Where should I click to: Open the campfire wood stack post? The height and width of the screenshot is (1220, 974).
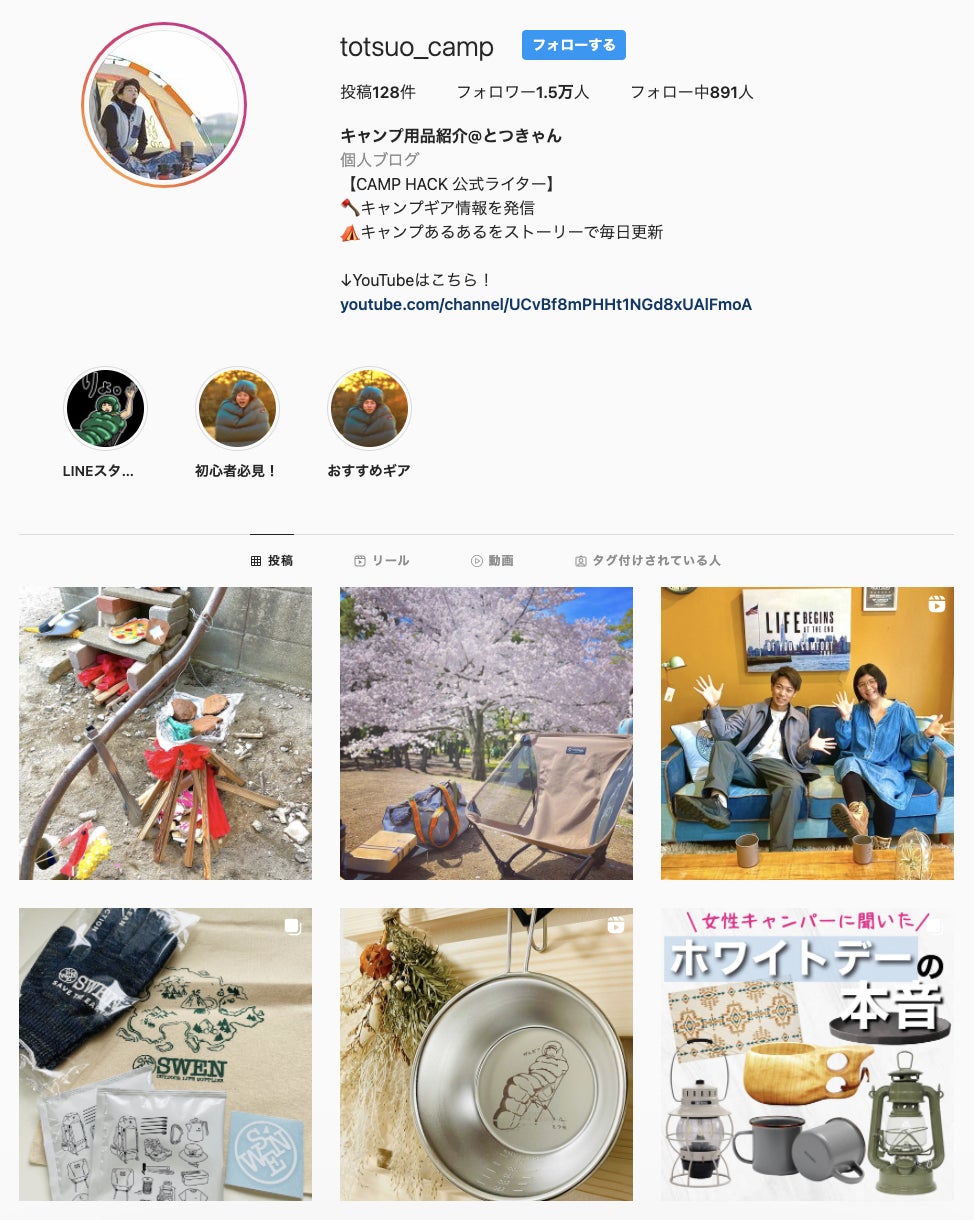(165, 733)
